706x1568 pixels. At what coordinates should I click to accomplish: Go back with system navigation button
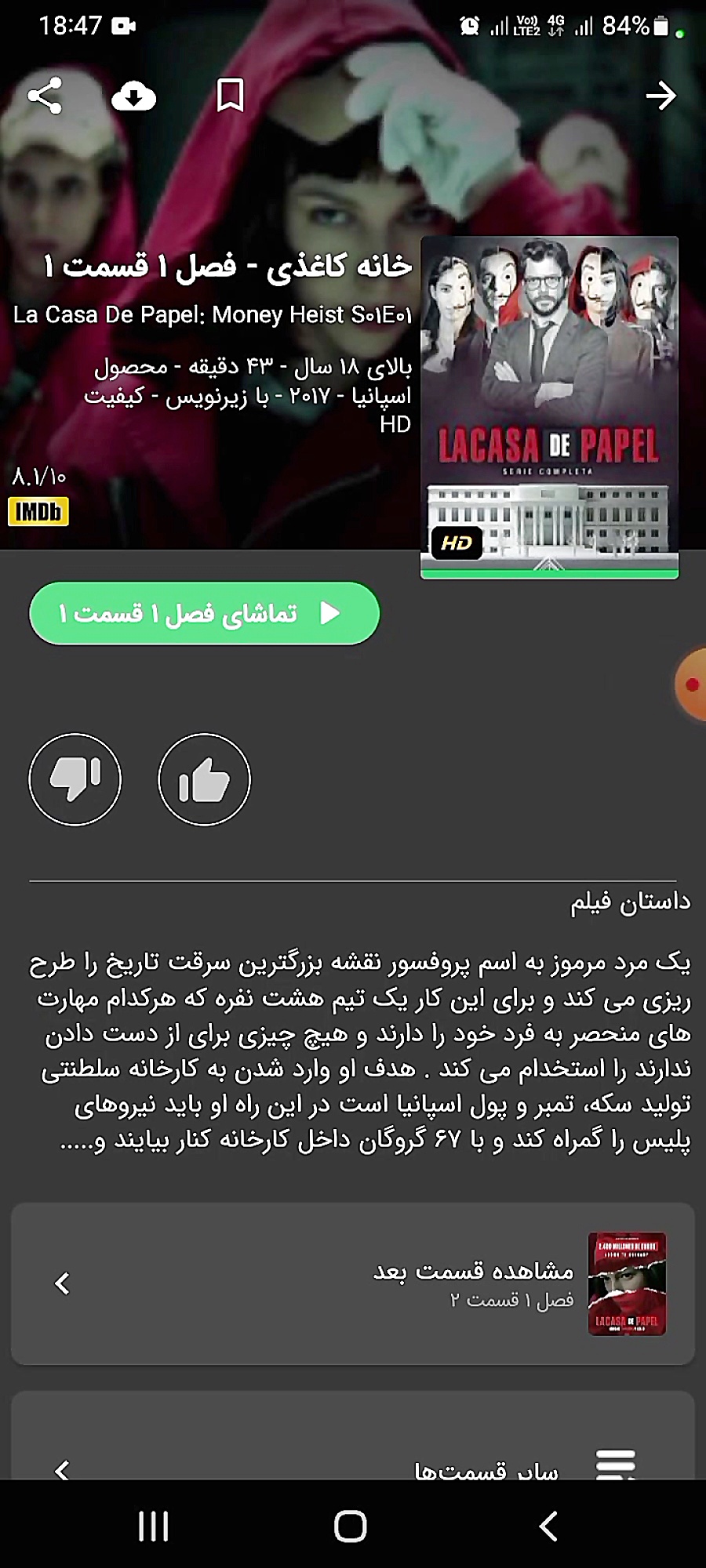(x=548, y=1526)
